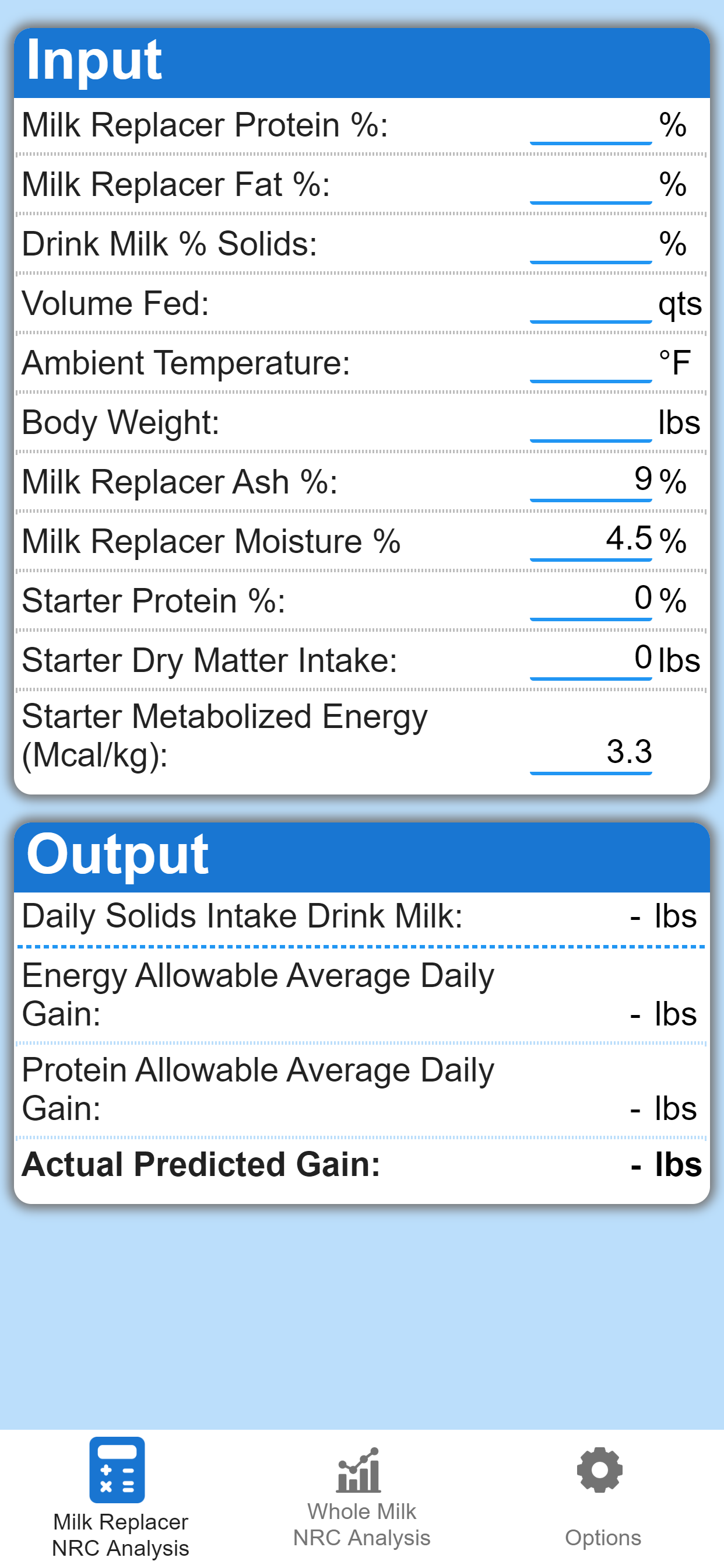The image size is (724, 1568).
Task: Edit the Milk Replacer Moisture % value
Action: [591, 541]
